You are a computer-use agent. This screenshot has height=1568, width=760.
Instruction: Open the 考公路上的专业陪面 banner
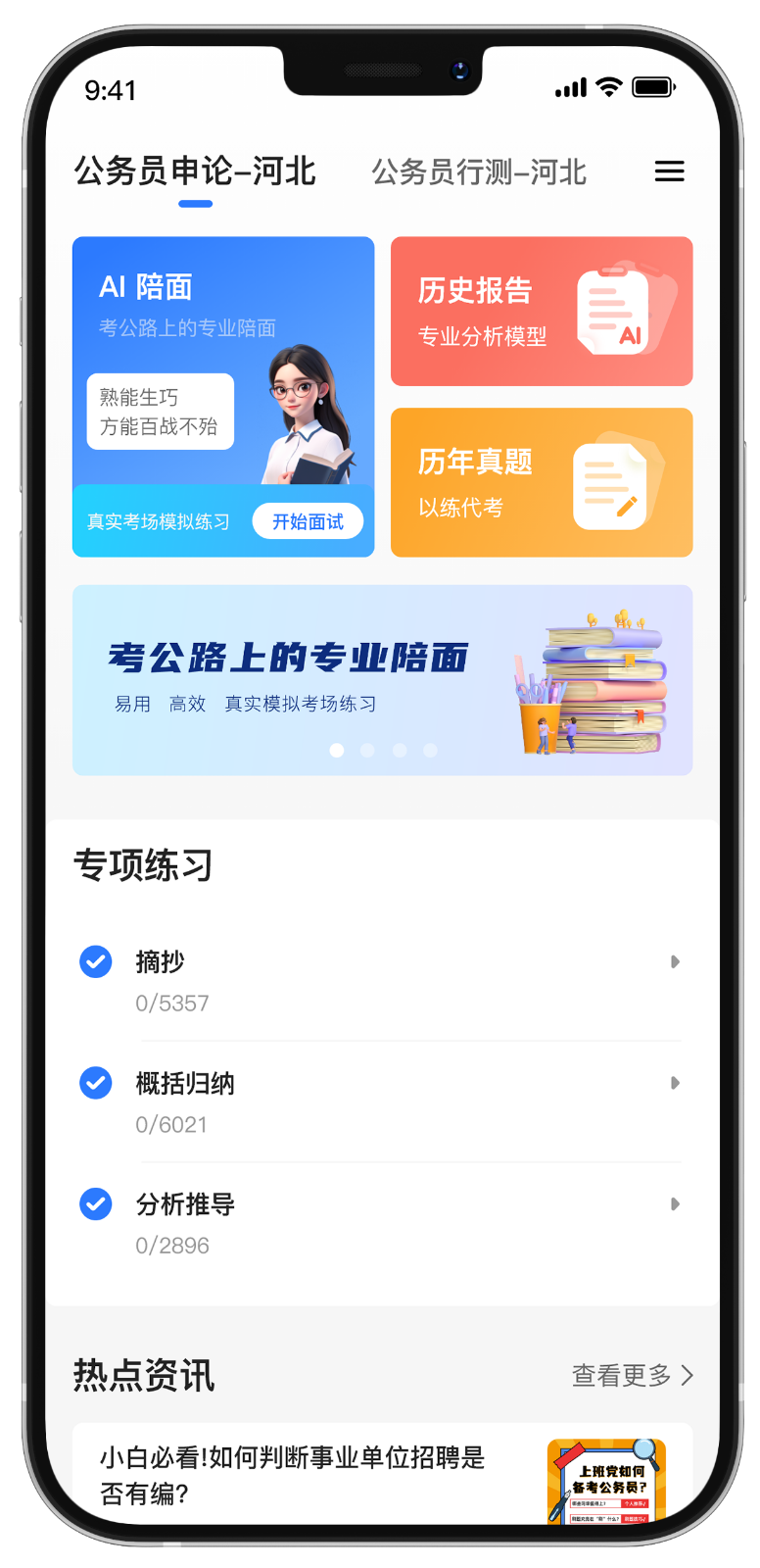pyautogui.click(x=382, y=679)
